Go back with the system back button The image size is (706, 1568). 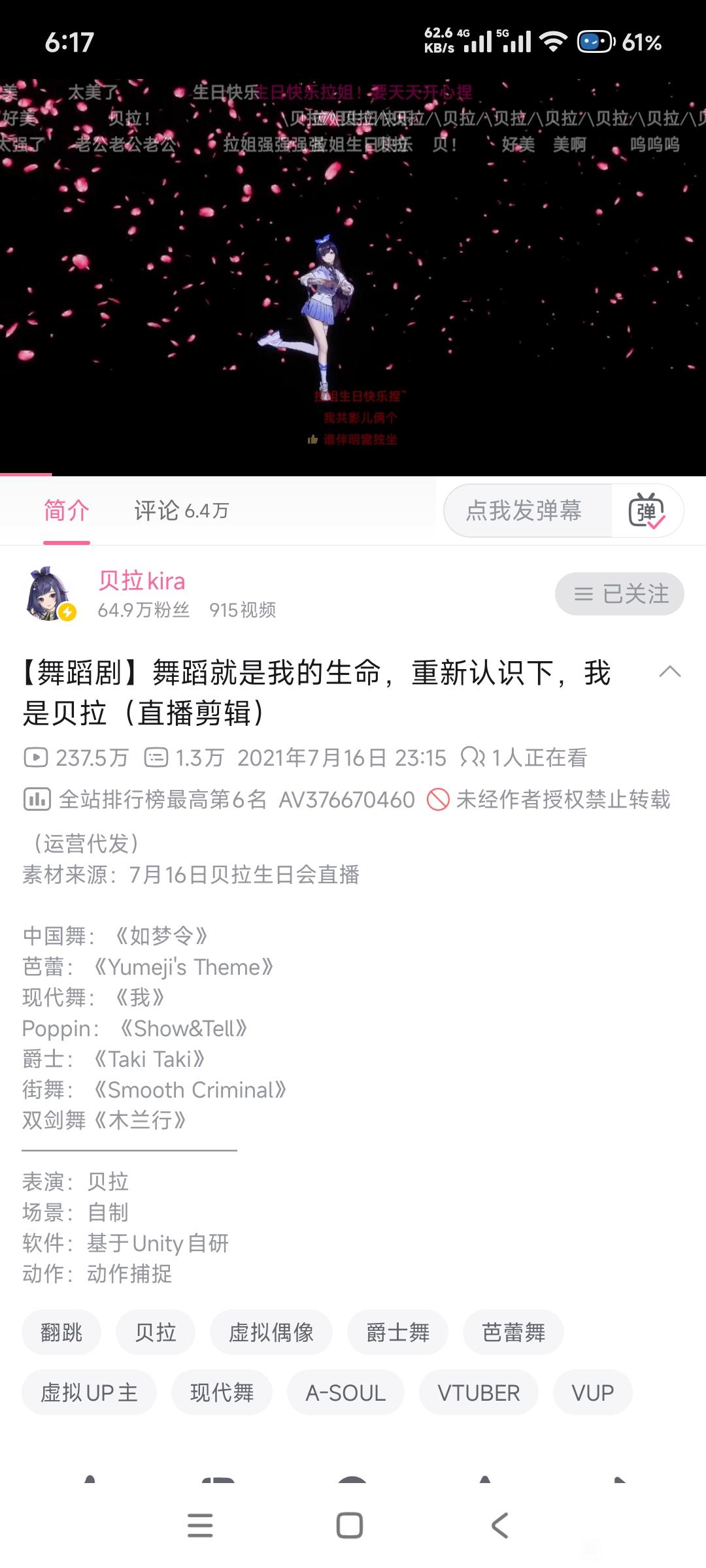coord(499,1526)
